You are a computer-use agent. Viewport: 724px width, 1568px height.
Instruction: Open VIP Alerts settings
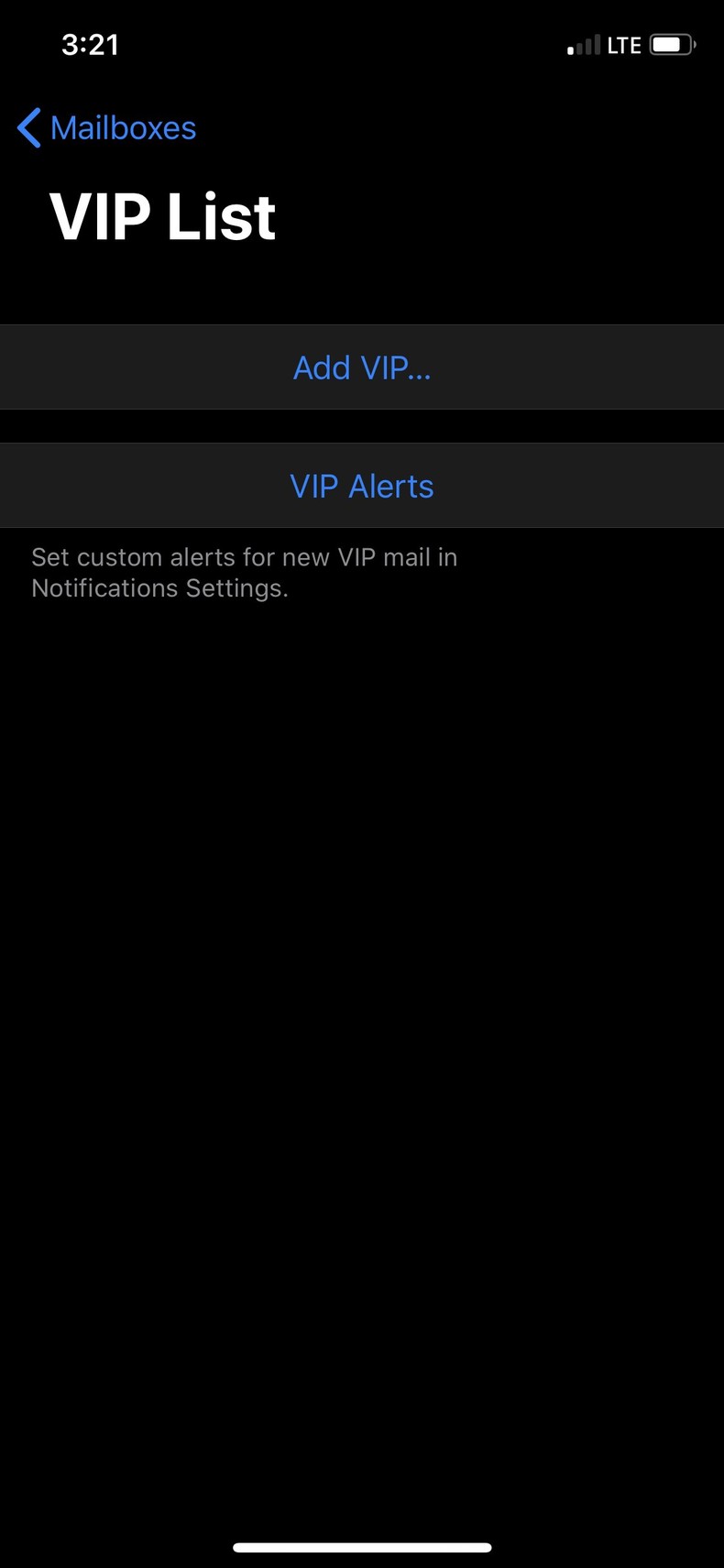coord(361,487)
